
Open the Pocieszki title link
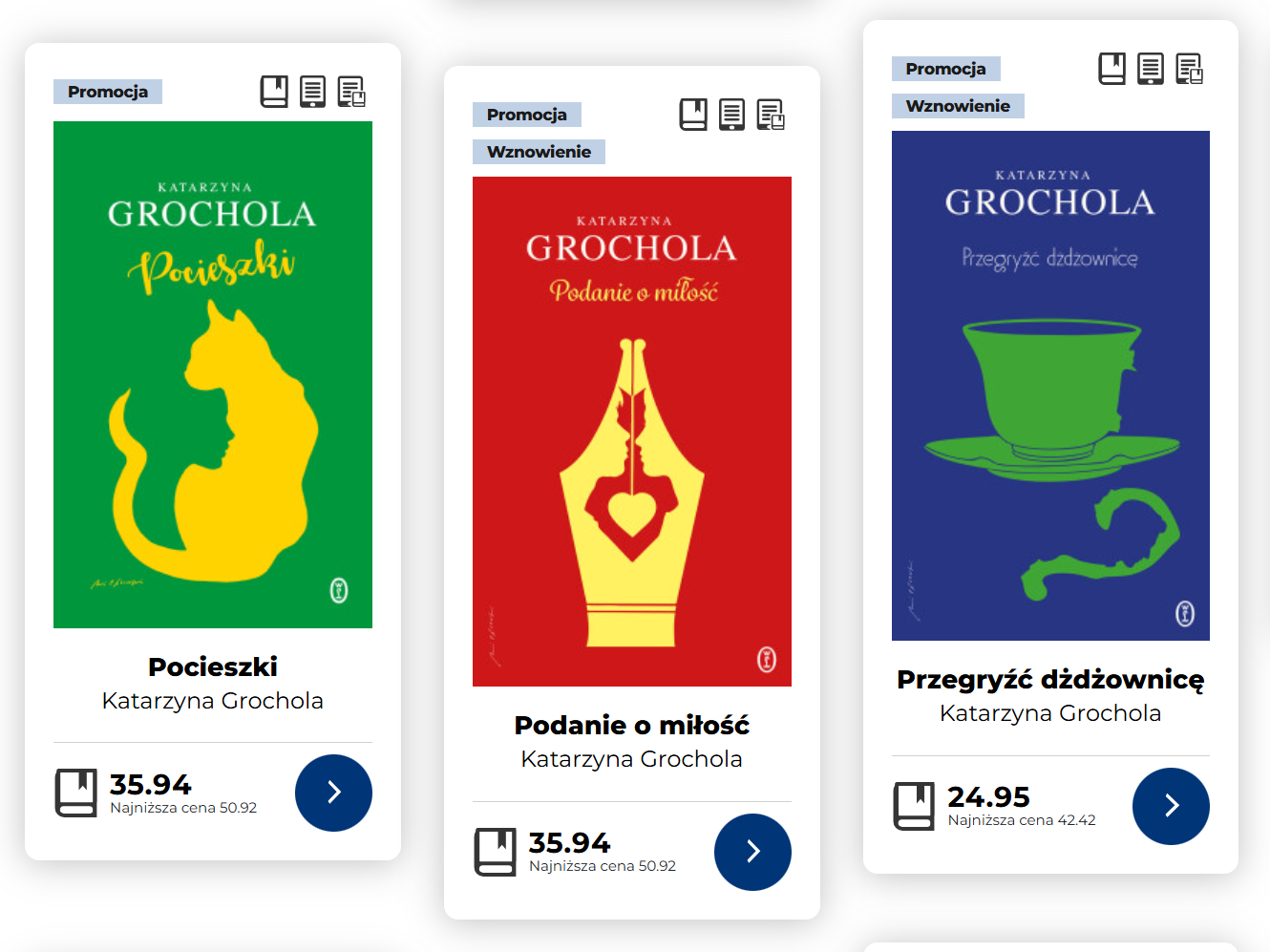[x=212, y=666]
